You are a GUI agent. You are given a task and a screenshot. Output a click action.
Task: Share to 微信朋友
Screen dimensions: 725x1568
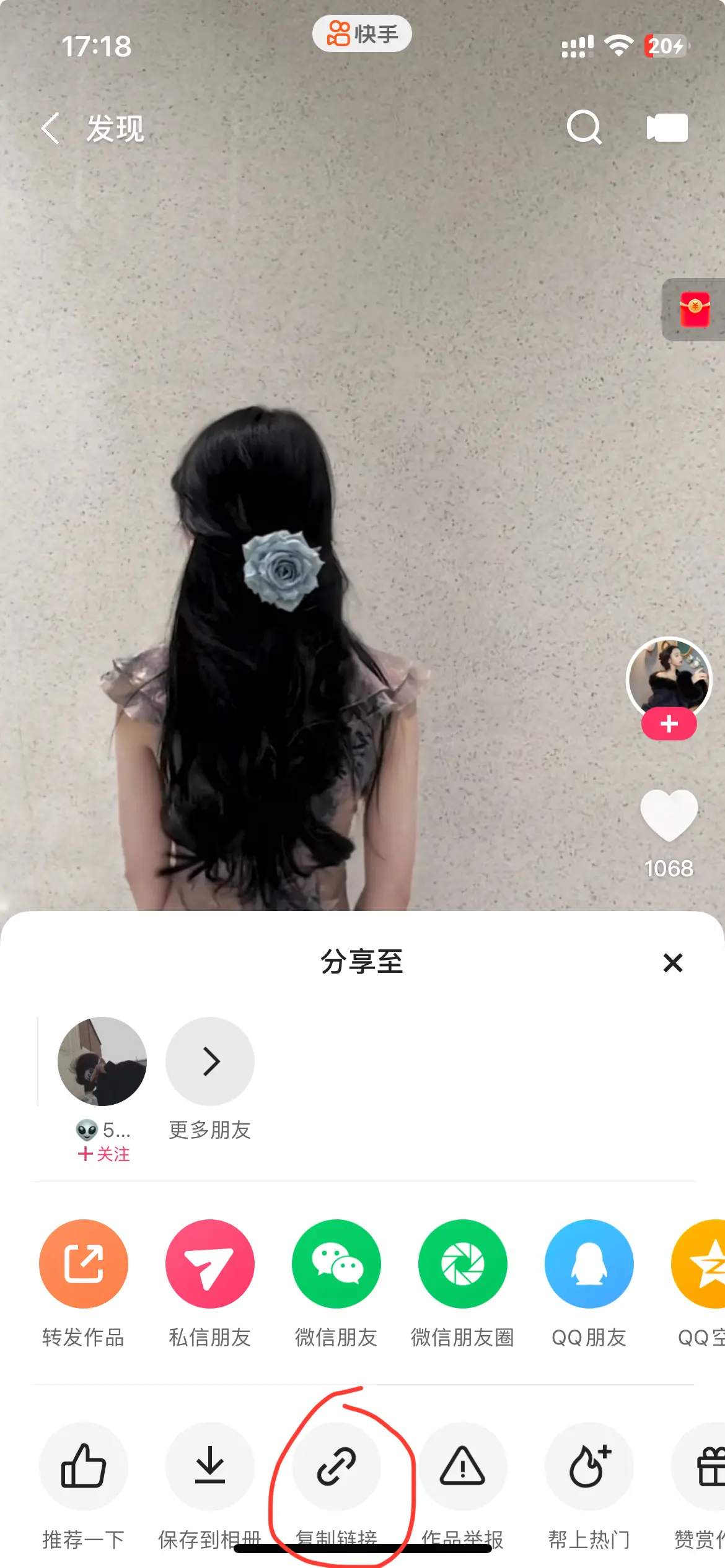336,1264
